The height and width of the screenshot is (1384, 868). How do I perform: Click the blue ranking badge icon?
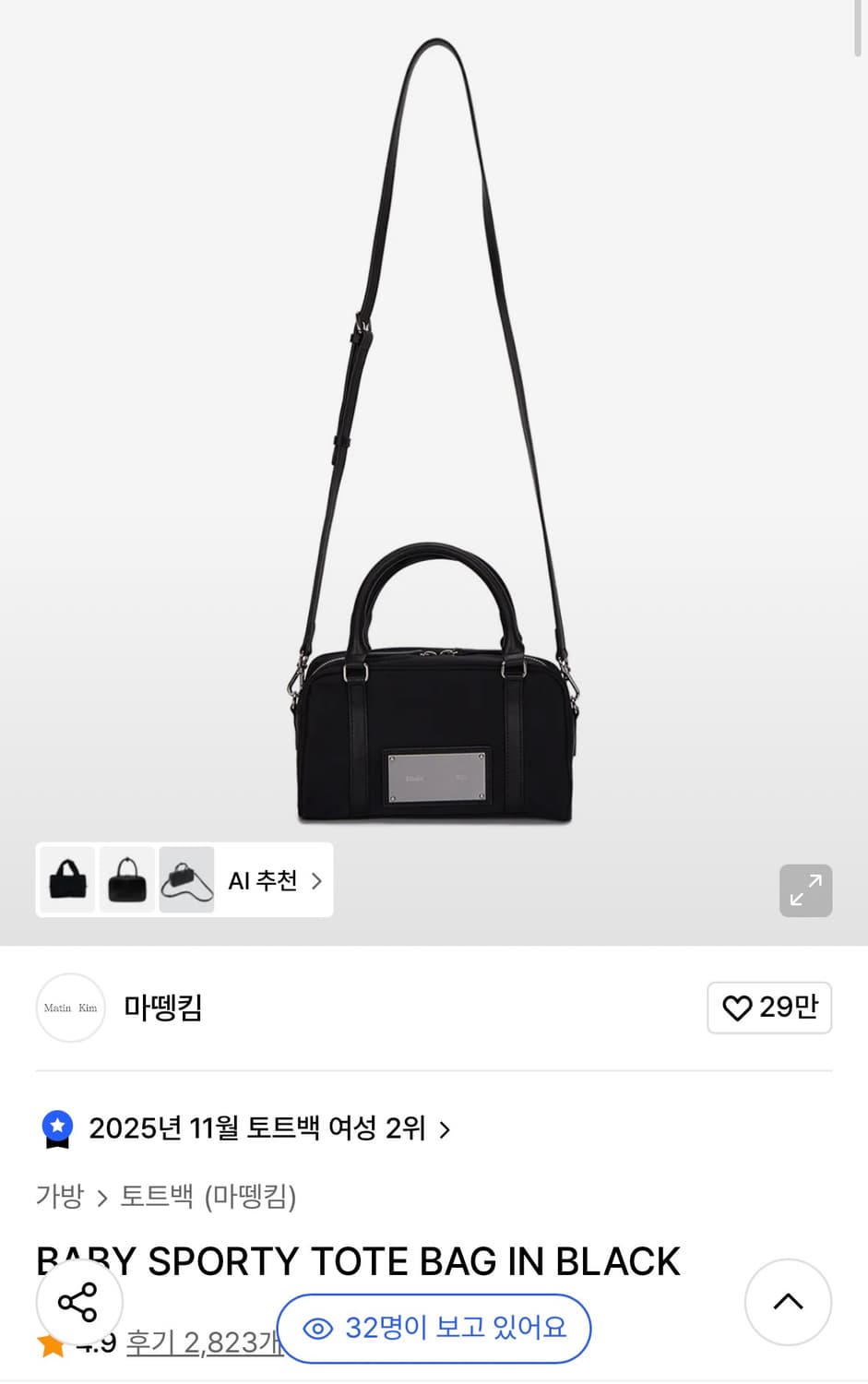pyautogui.click(x=58, y=1127)
